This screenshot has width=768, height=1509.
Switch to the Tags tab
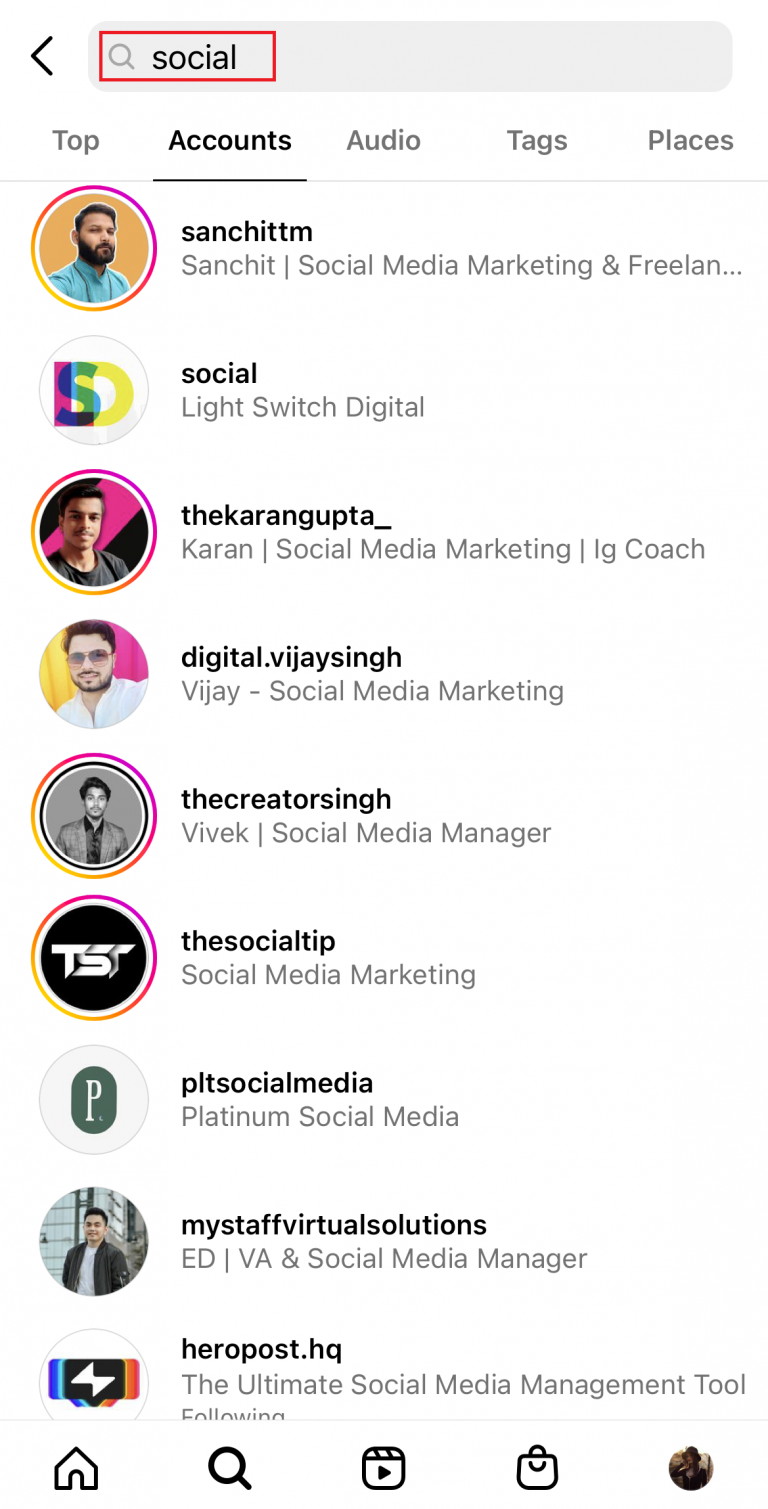(x=537, y=141)
